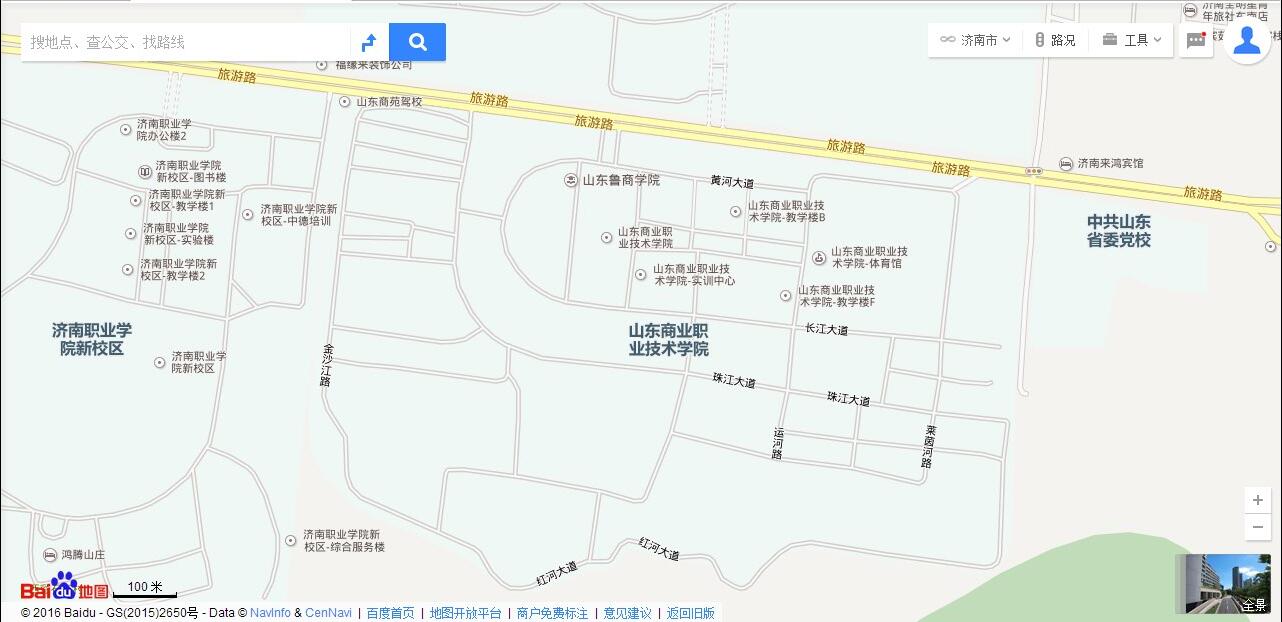
Task: Select the 济南来鸿宾馆 hotel marker
Action: [x=1066, y=163]
